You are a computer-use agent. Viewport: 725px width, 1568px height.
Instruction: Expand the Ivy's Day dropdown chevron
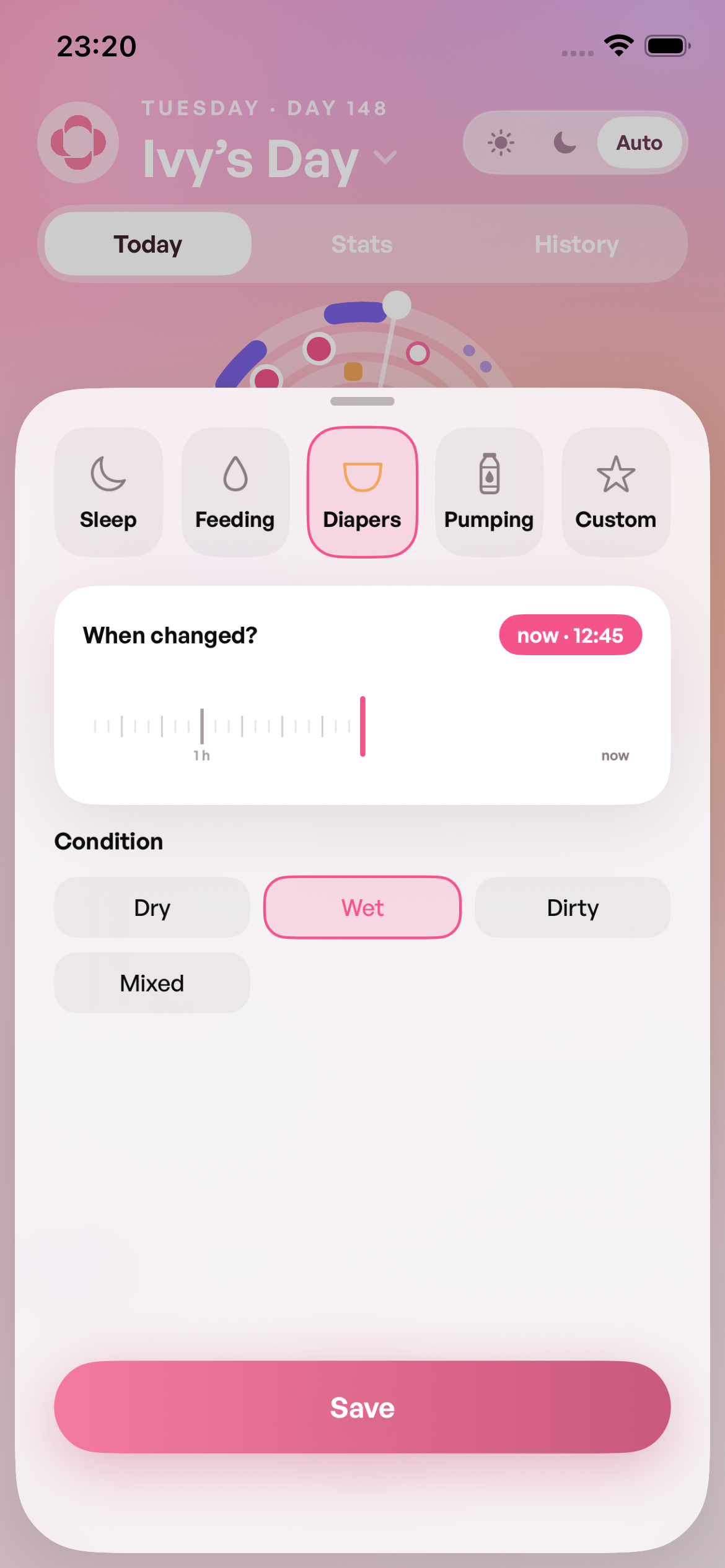coord(385,158)
